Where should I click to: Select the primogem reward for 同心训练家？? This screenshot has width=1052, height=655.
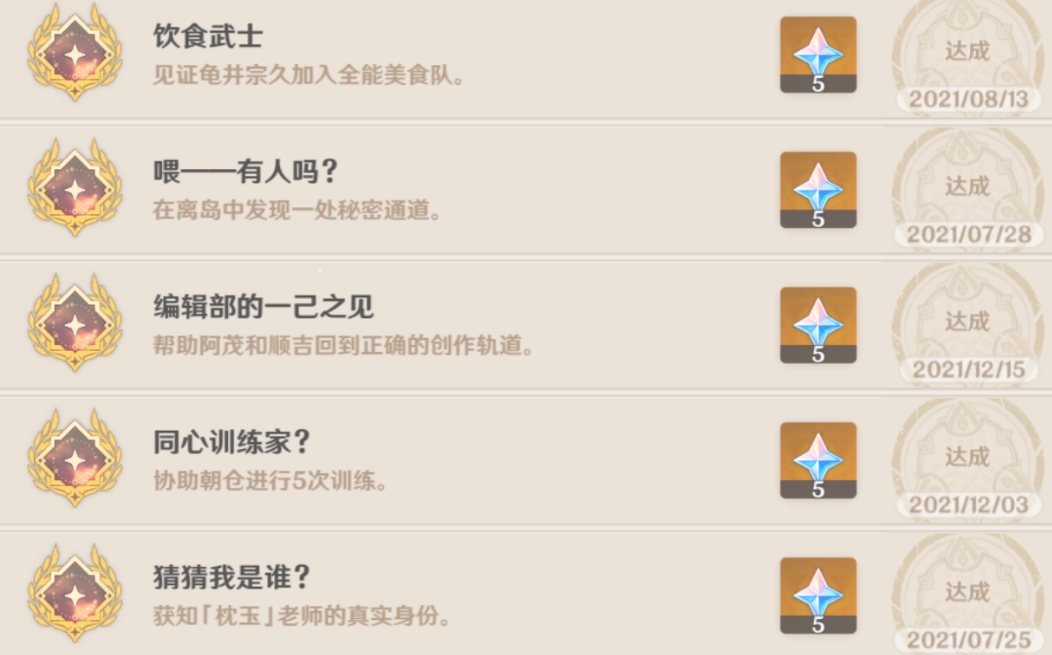[x=818, y=460]
